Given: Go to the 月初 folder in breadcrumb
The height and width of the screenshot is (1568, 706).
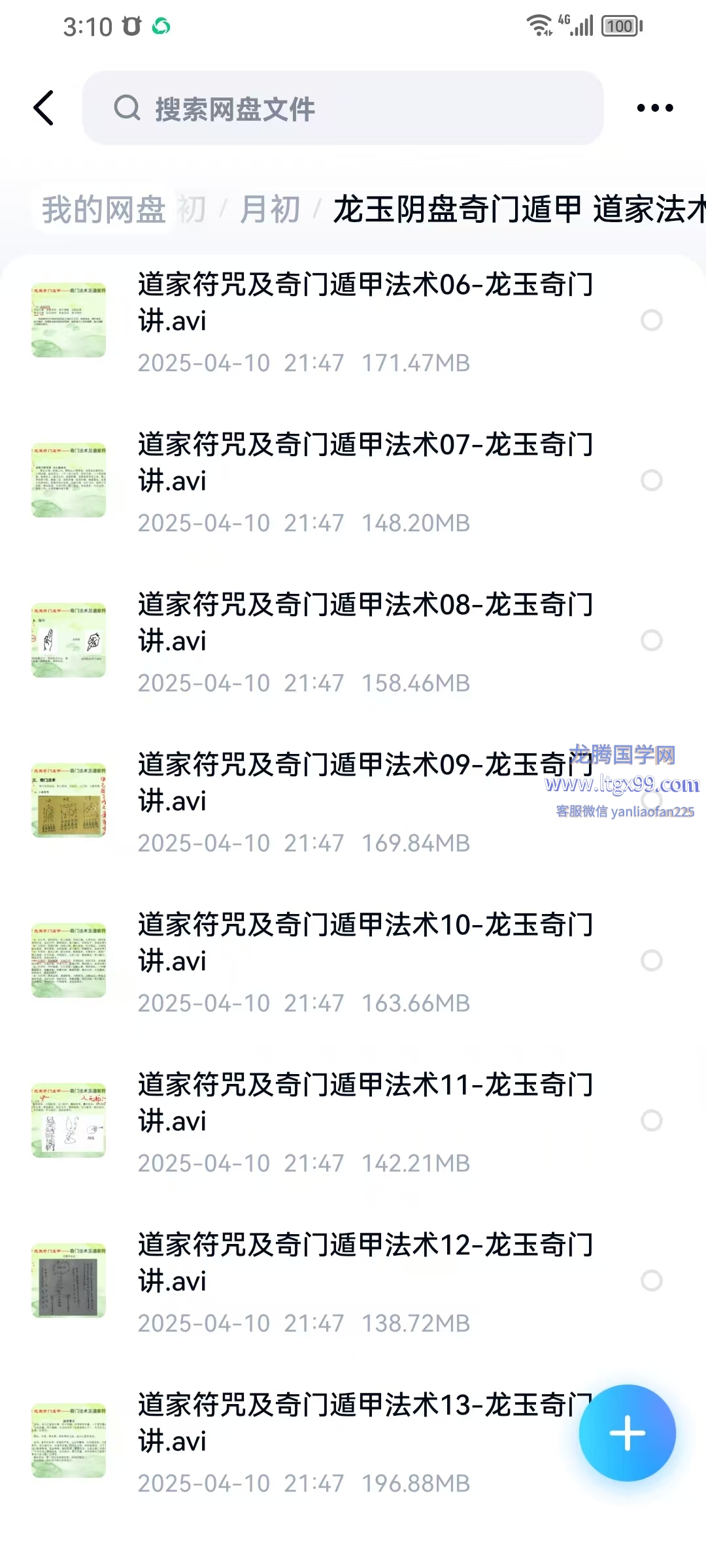Looking at the screenshot, I should click(x=269, y=210).
